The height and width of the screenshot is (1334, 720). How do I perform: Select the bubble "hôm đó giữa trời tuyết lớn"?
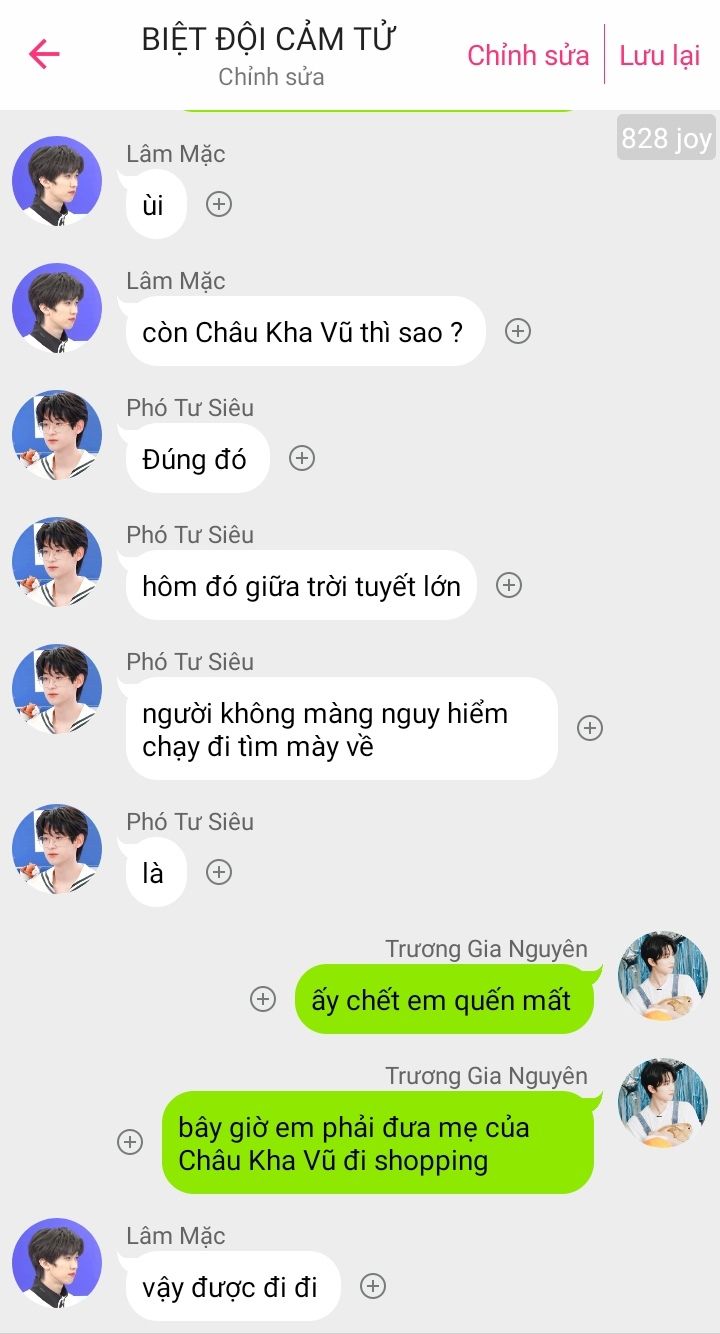[x=301, y=585]
